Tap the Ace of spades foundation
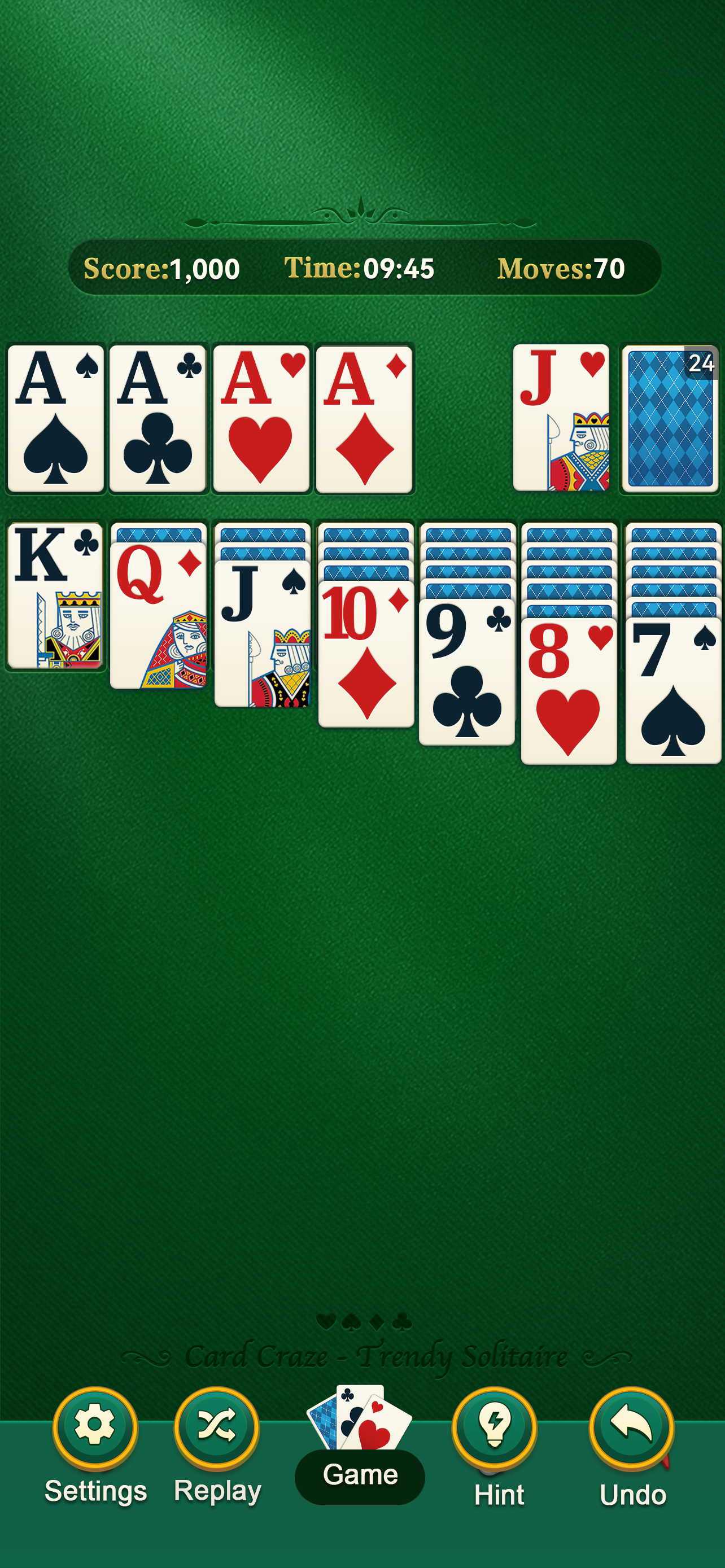Screen dimensions: 725x1568 [55, 419]
